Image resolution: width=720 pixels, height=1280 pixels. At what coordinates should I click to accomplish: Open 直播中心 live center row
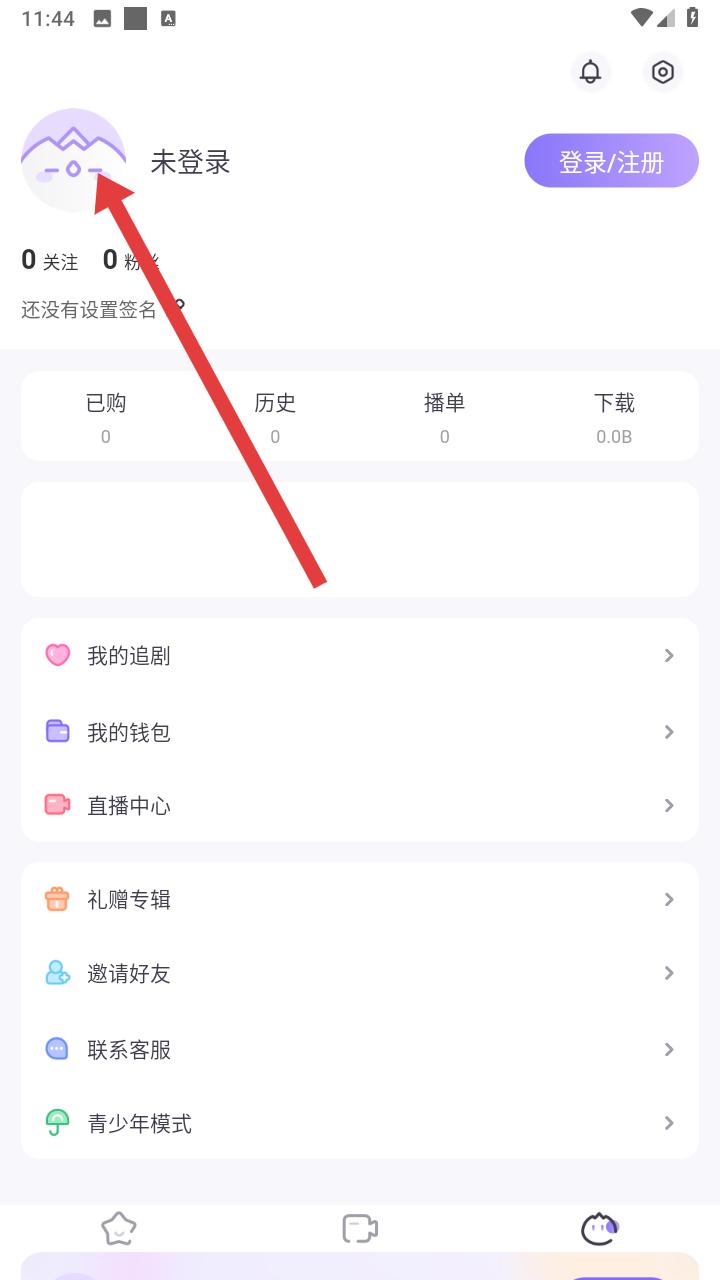360,805
